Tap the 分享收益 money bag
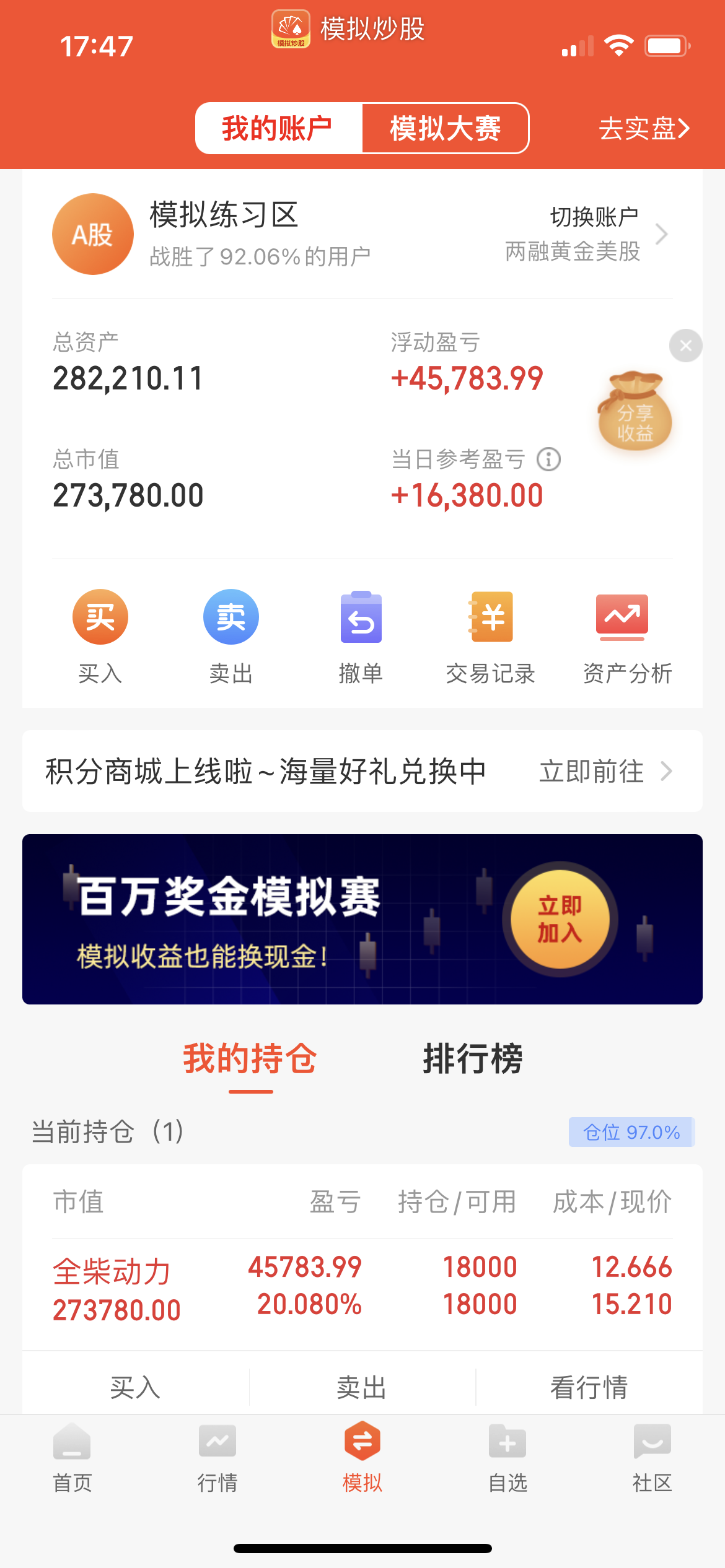 click(635, 412)
